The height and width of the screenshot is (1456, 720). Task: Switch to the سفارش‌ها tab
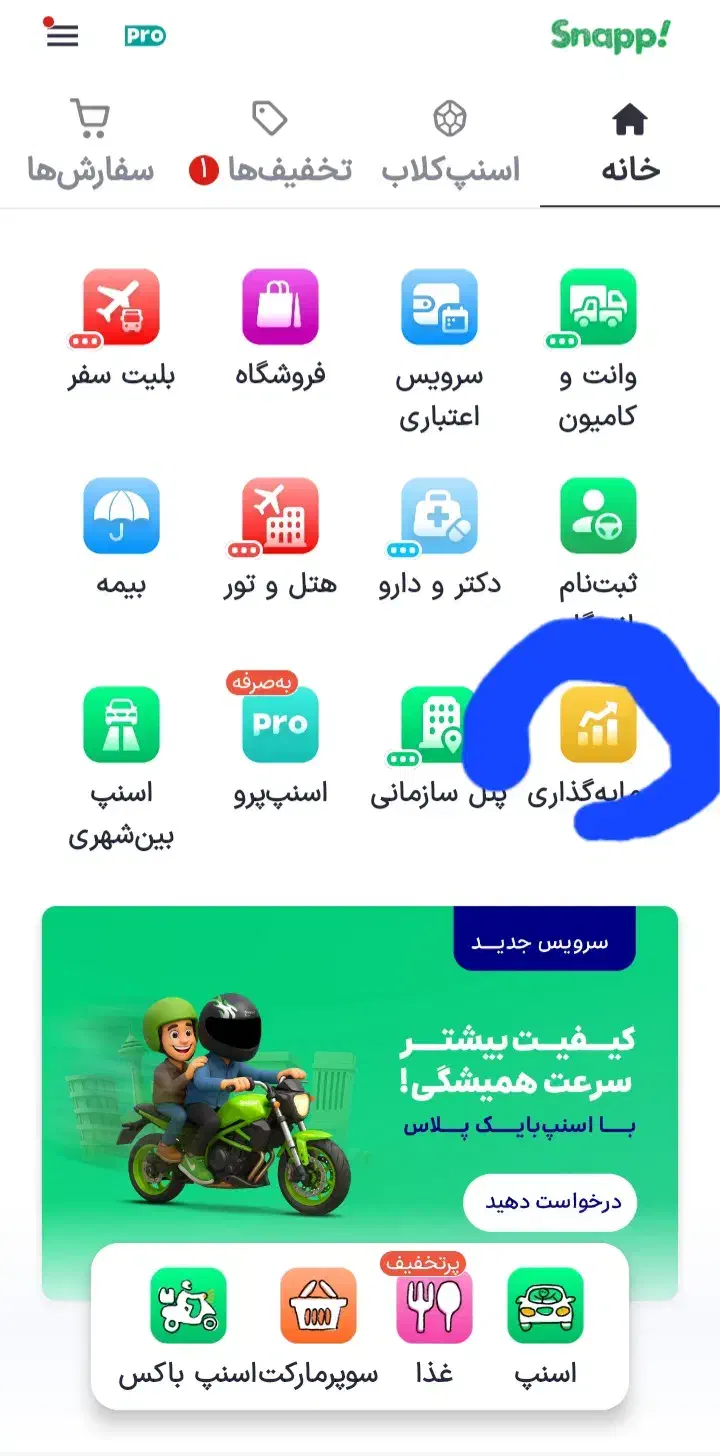(90, 143)
